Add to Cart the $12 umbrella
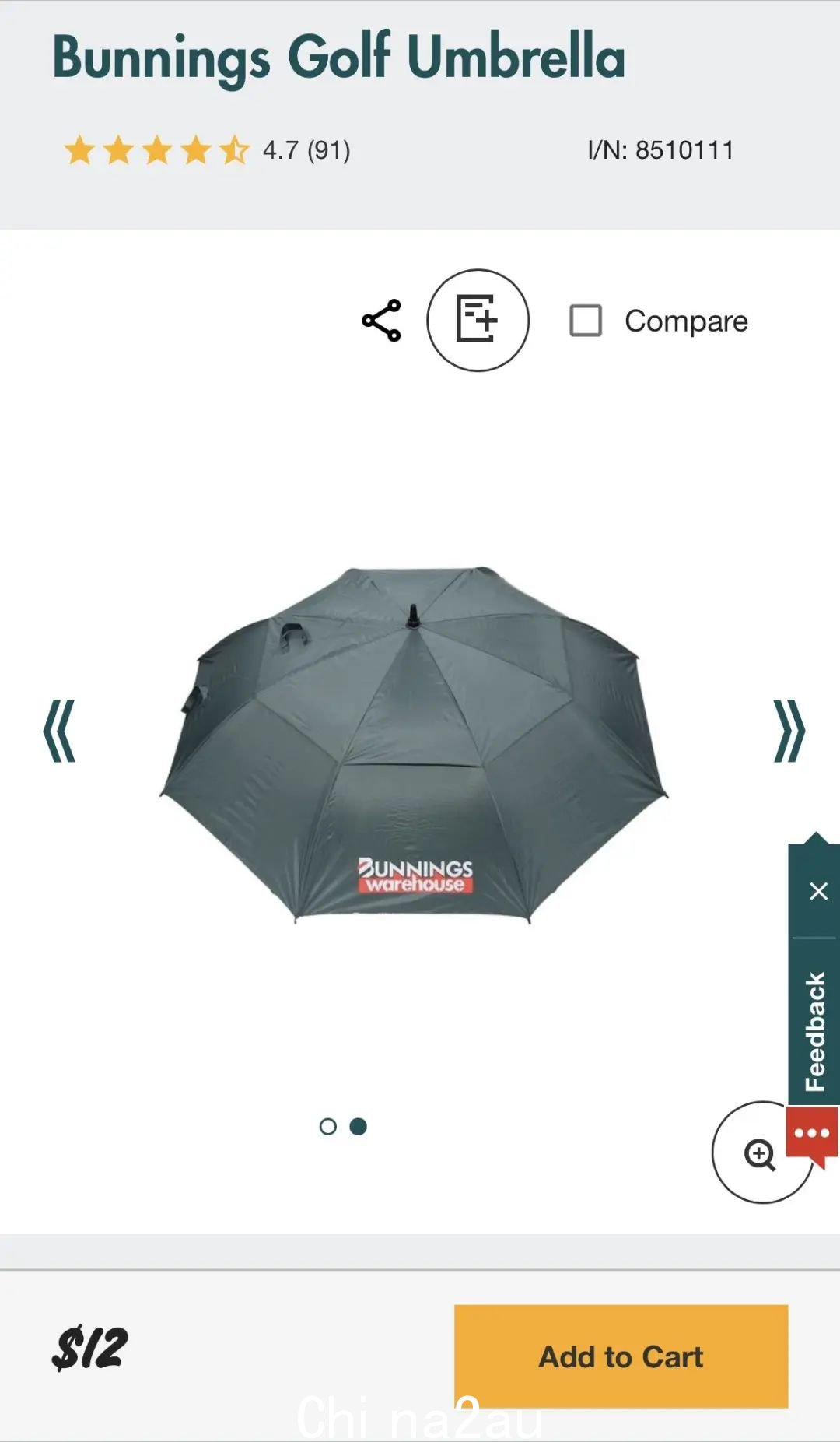 pos(621,1356)
